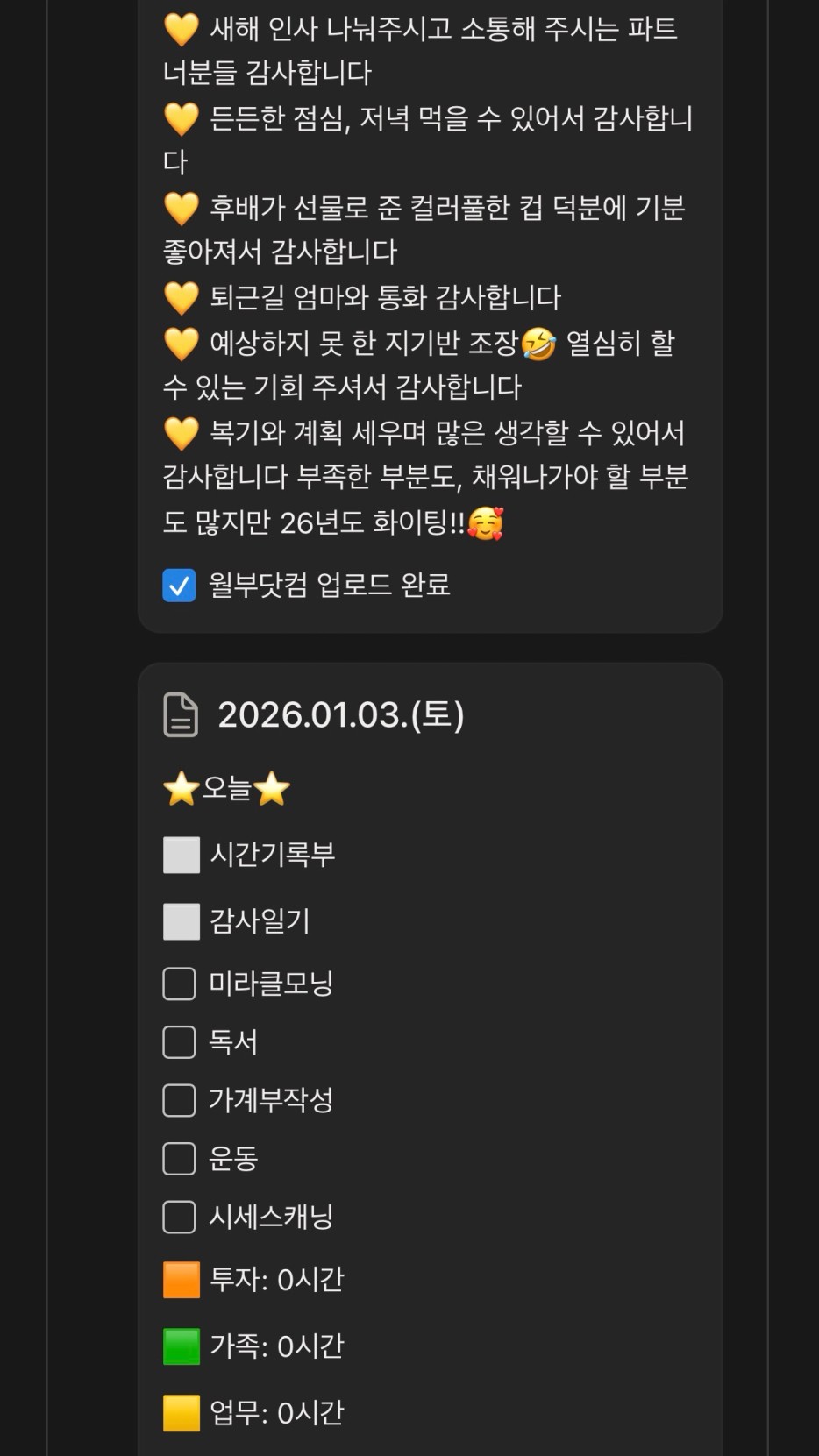
Task: Mark 시세스캐닝 as completed
Action: 180,1217
